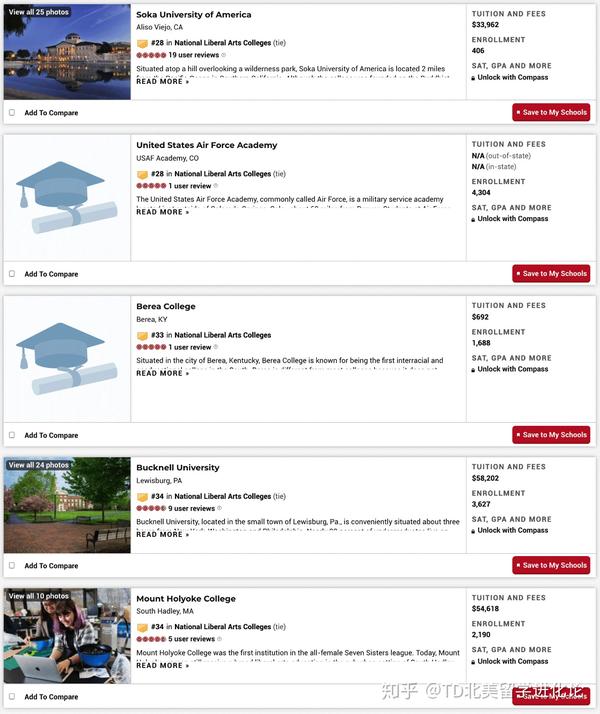600x714 pixels.
Task: Check Add To Compare for Mount Holyoke College
Action: click(12, 697)
